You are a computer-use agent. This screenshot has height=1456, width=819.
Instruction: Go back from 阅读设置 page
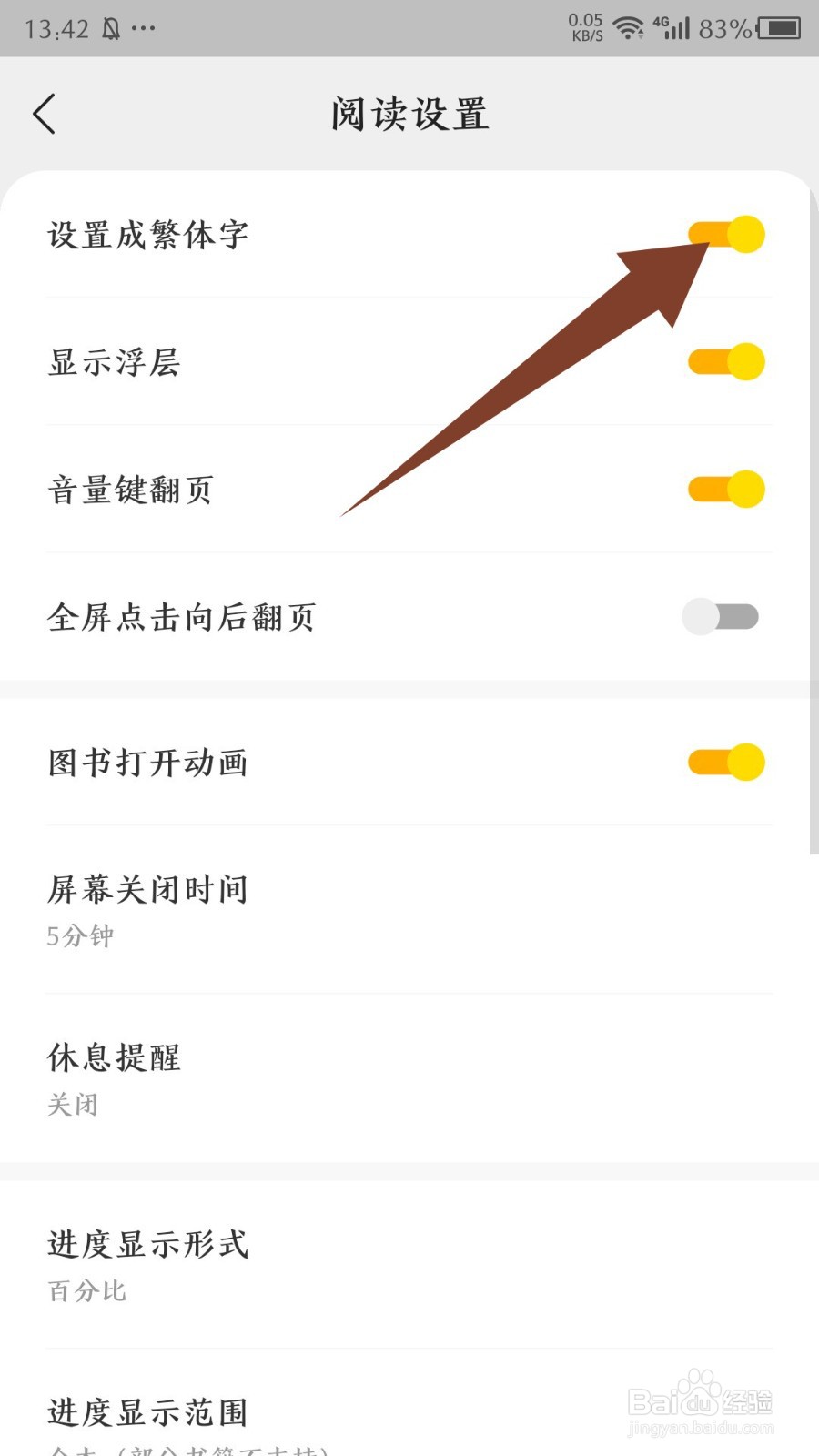tap(45, 115)
